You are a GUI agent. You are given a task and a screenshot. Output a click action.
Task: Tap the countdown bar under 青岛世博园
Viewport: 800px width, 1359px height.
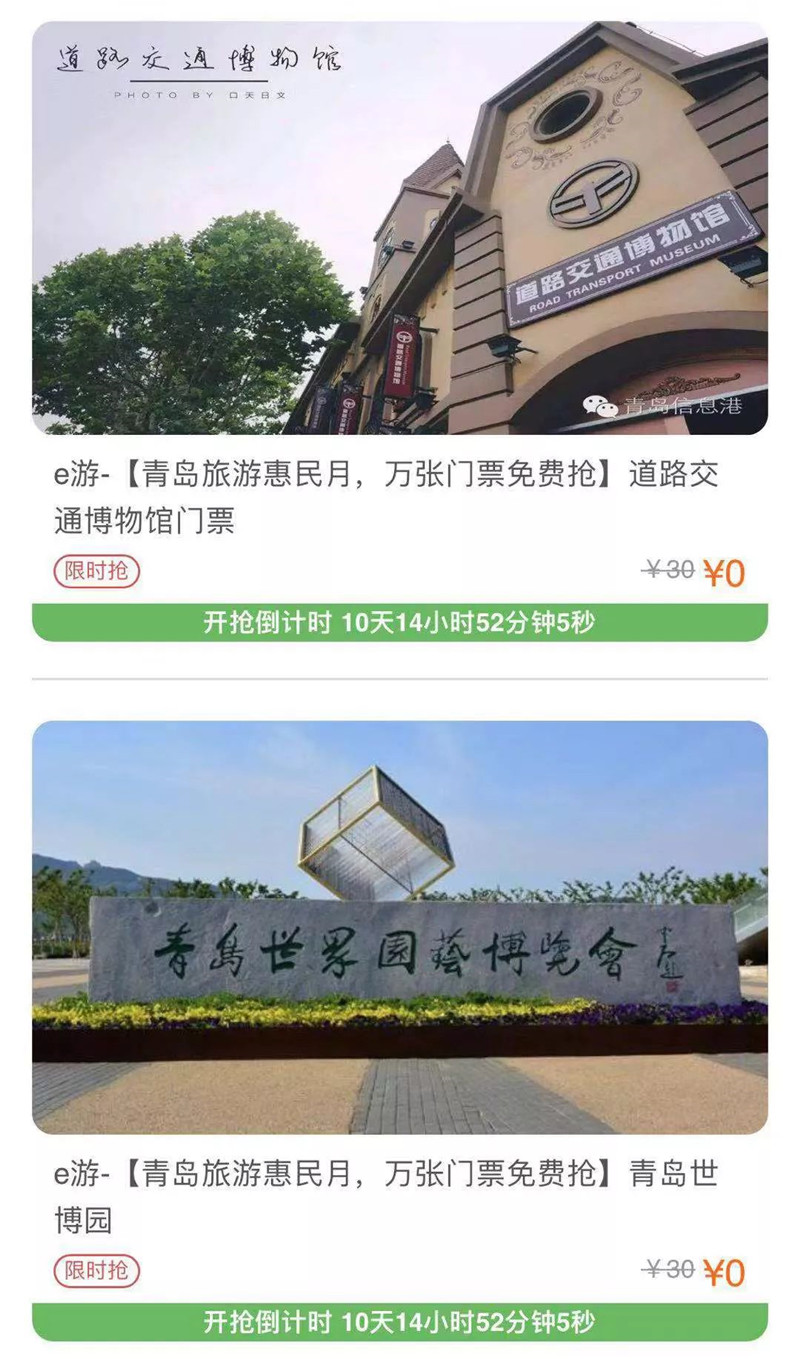pos(399,1322)
